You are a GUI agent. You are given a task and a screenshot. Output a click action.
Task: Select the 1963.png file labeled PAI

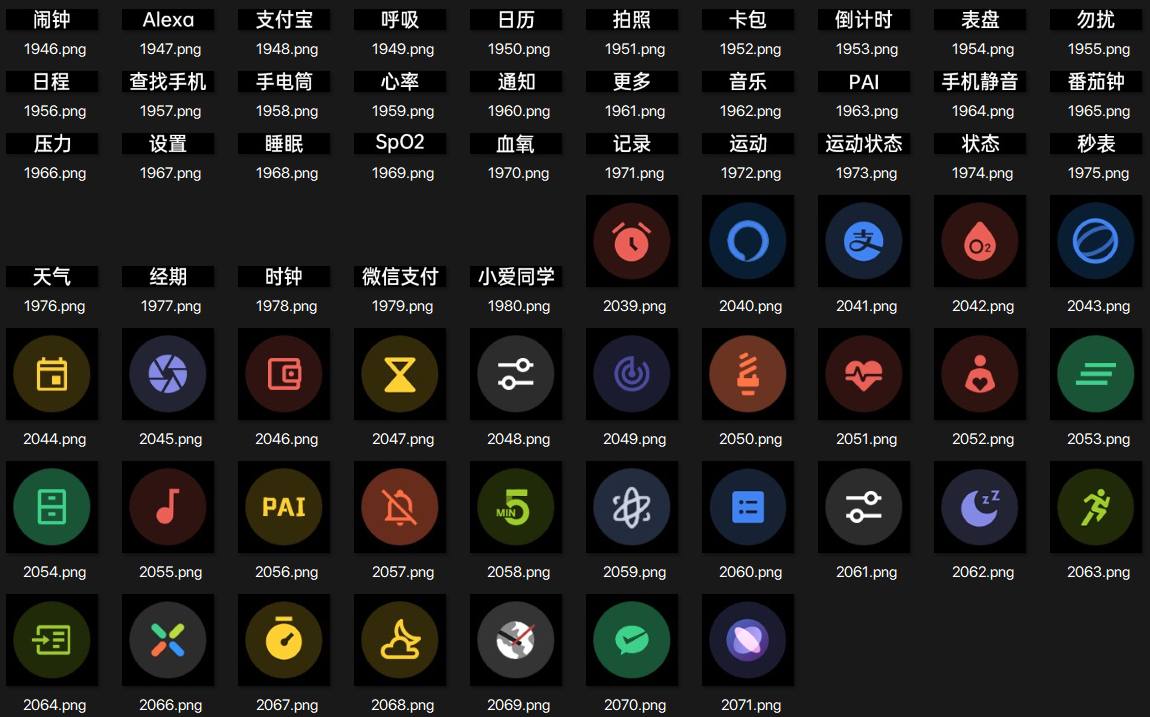coord(864,82)
